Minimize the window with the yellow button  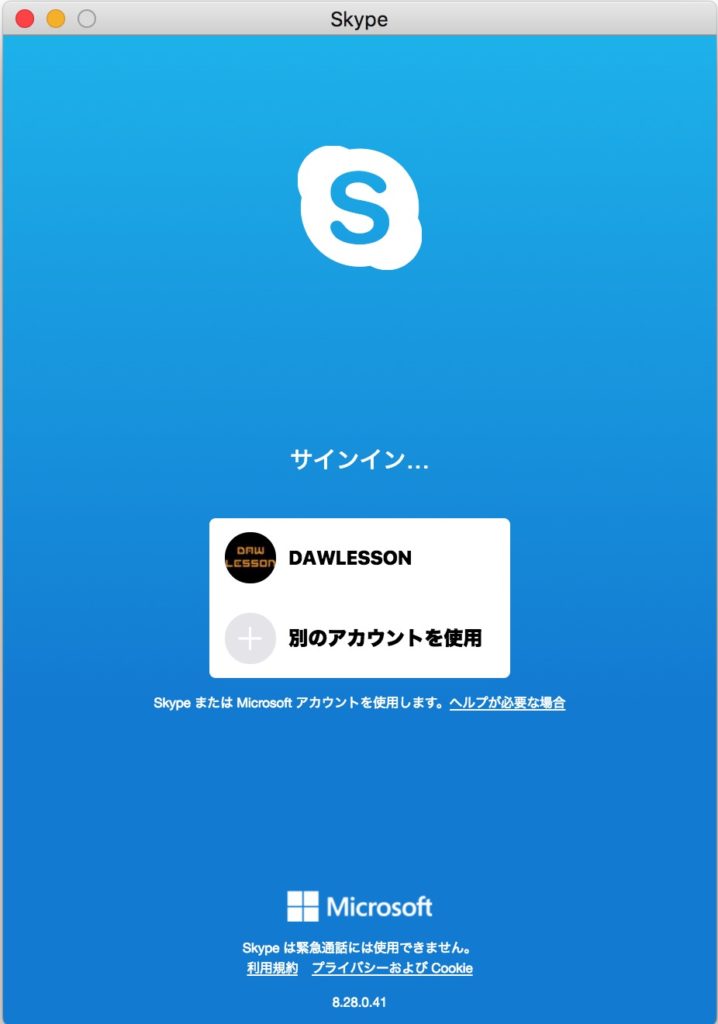[x=55, y=19]
